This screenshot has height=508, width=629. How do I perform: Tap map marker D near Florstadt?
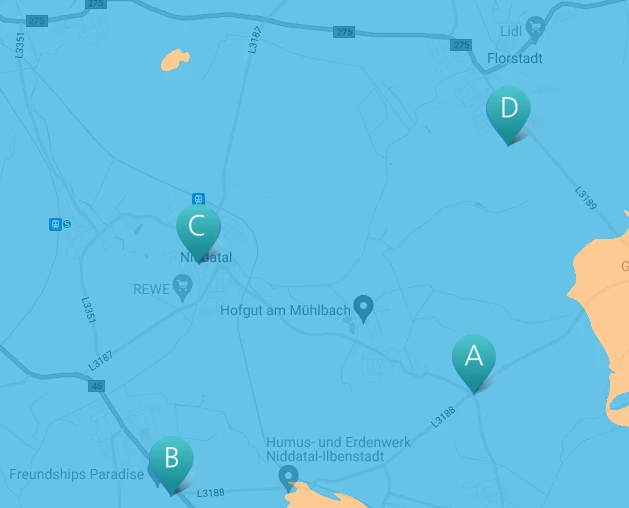[508, 110]
